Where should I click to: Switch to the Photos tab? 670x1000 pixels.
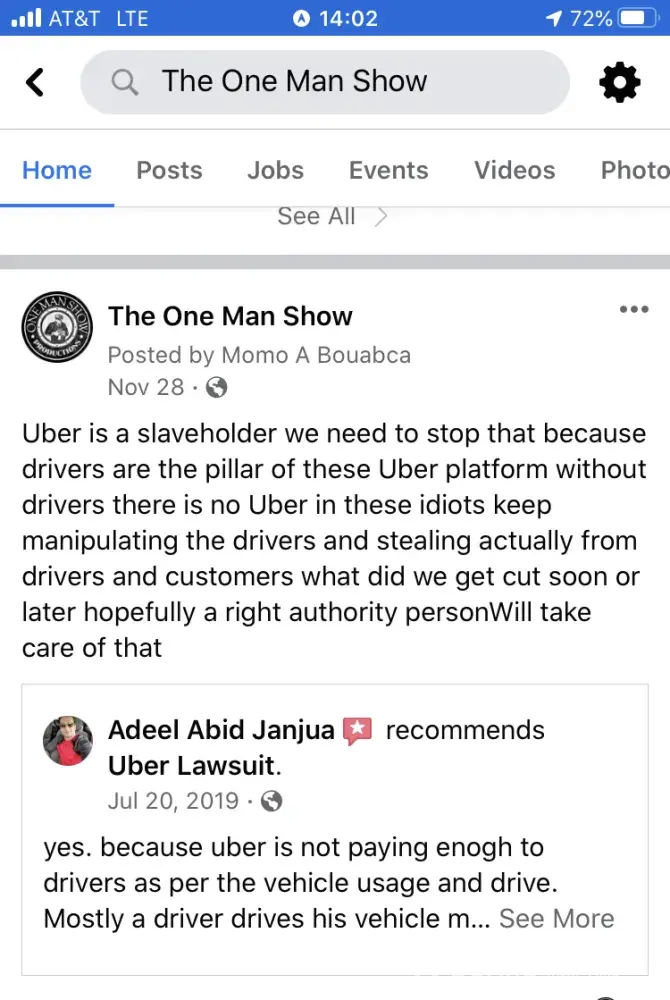[634, 170]
